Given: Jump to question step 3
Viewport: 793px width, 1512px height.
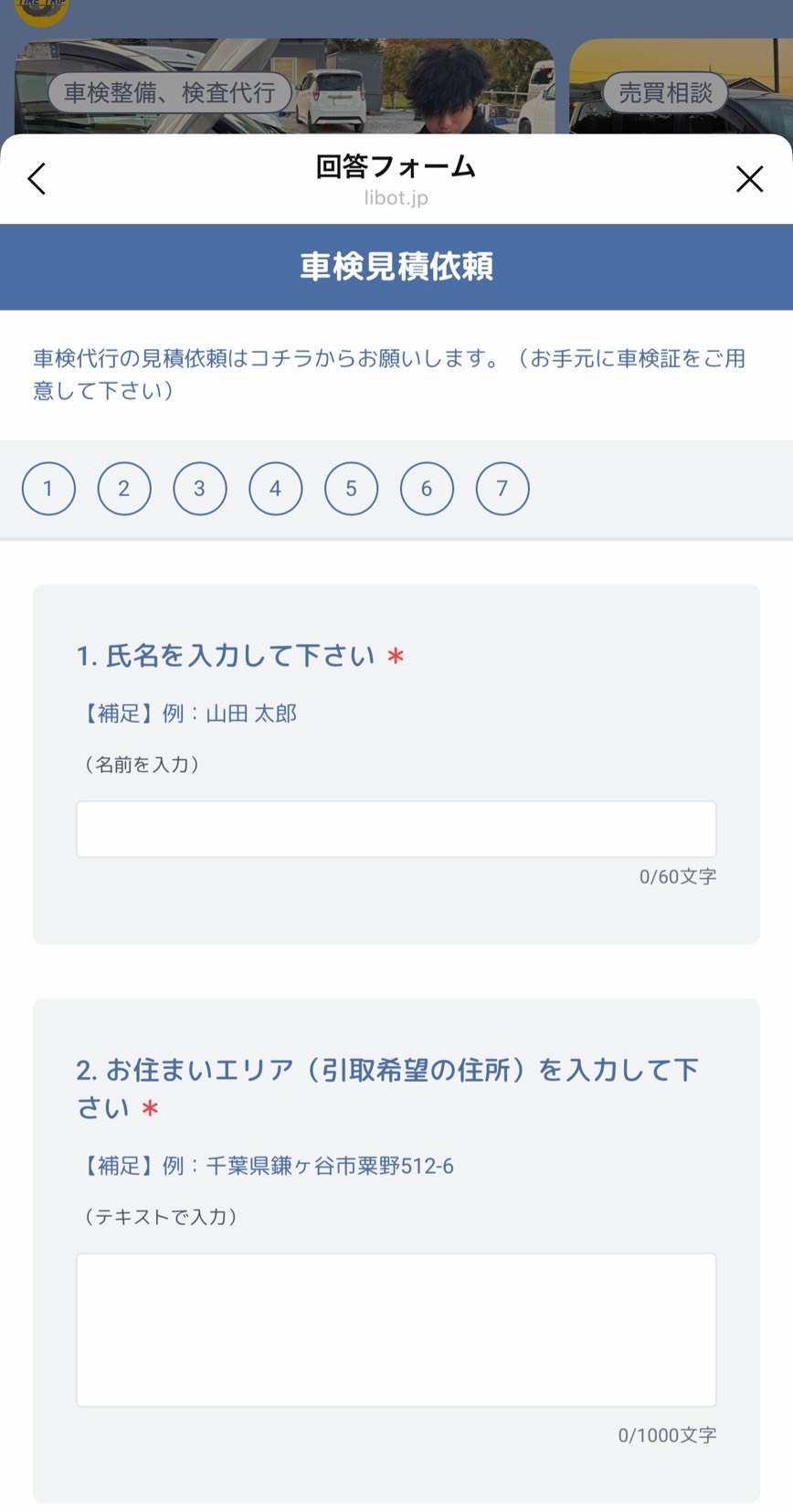Looking at the screenshot, I should [x=200, y=489].
